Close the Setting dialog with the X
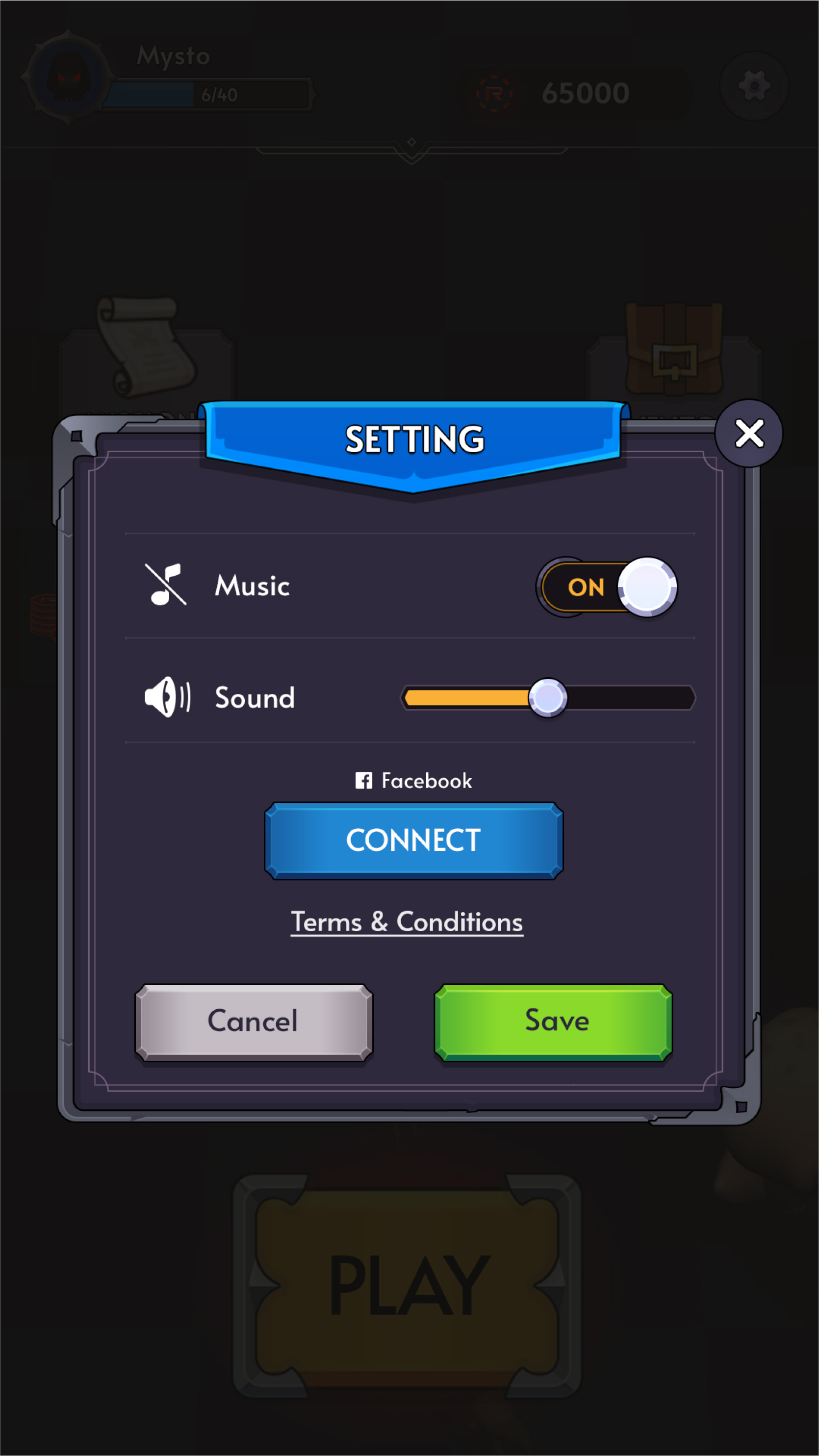The height and width of the screenshot is (1456, 819). click(748, 434)
